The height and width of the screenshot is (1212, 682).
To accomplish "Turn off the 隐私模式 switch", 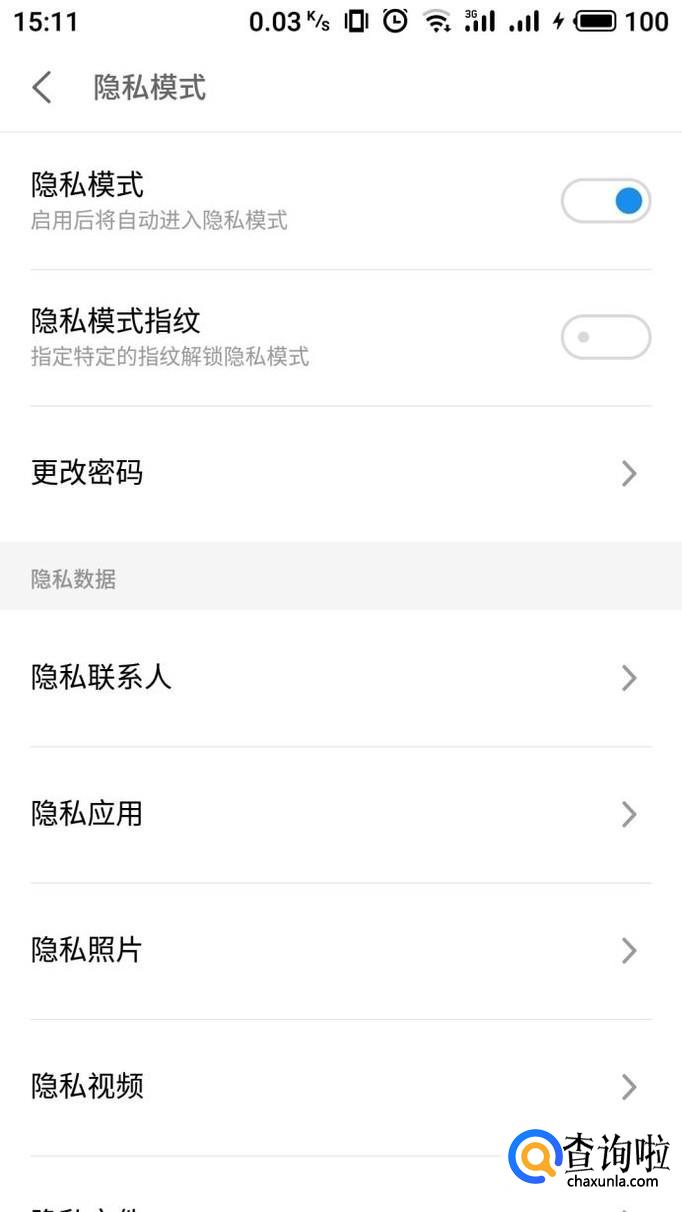I will [x=606, y=201].
